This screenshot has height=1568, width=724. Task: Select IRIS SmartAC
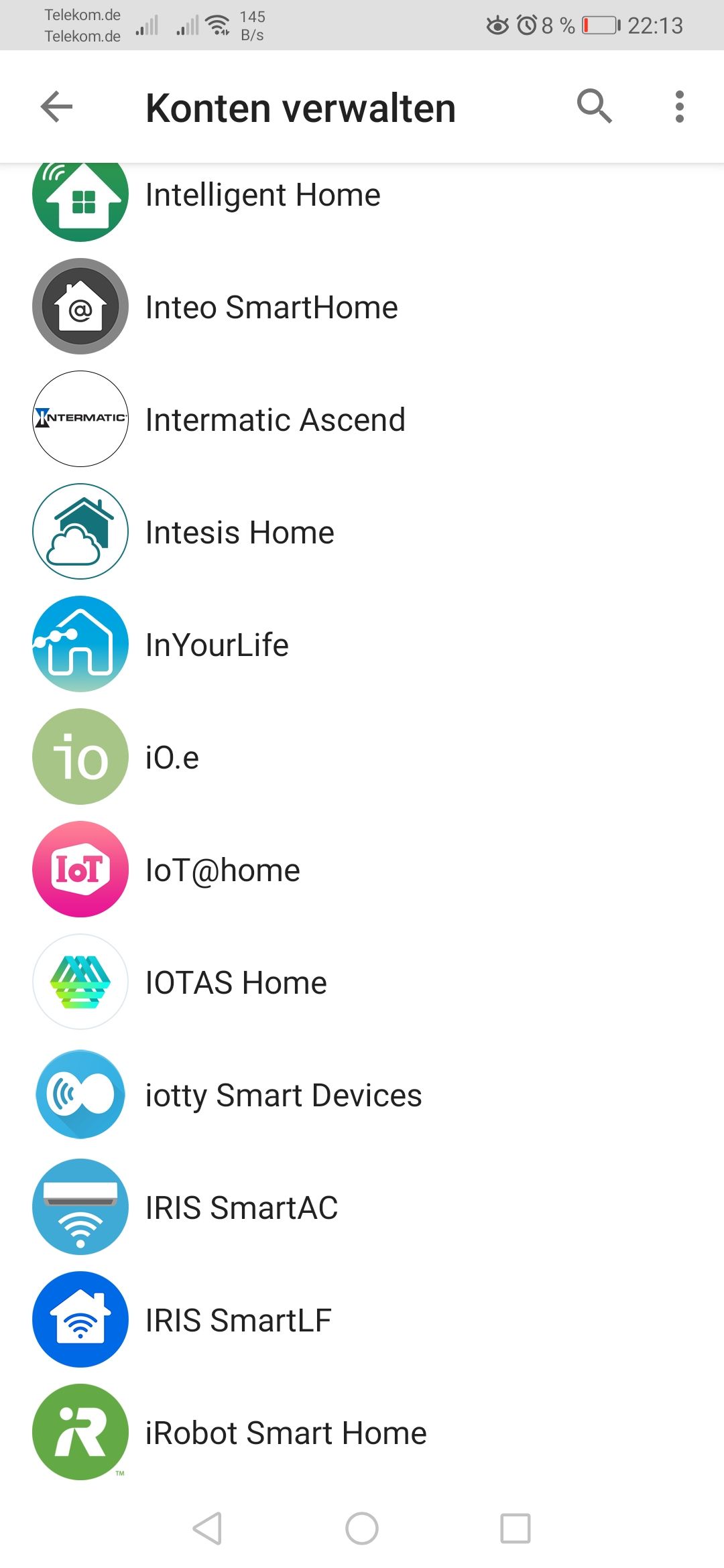point(241,1208)
